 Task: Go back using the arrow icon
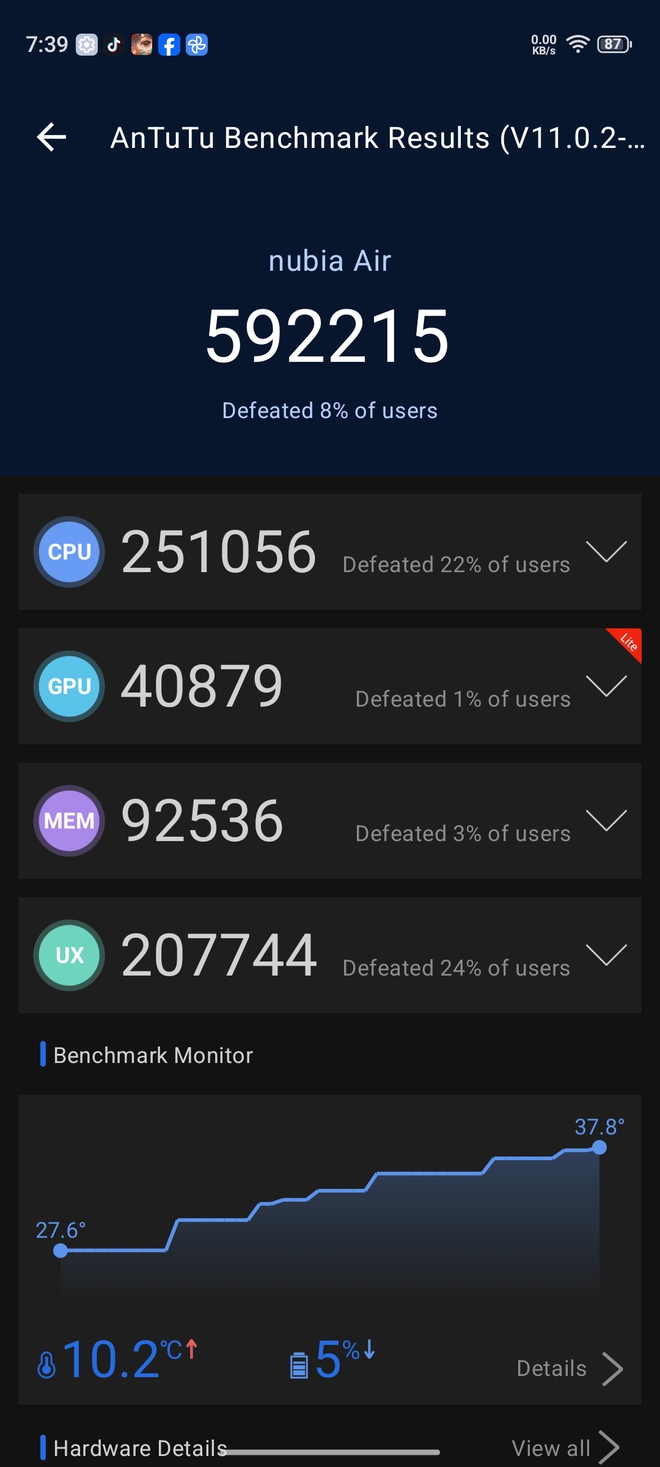(x=51, y=138)
